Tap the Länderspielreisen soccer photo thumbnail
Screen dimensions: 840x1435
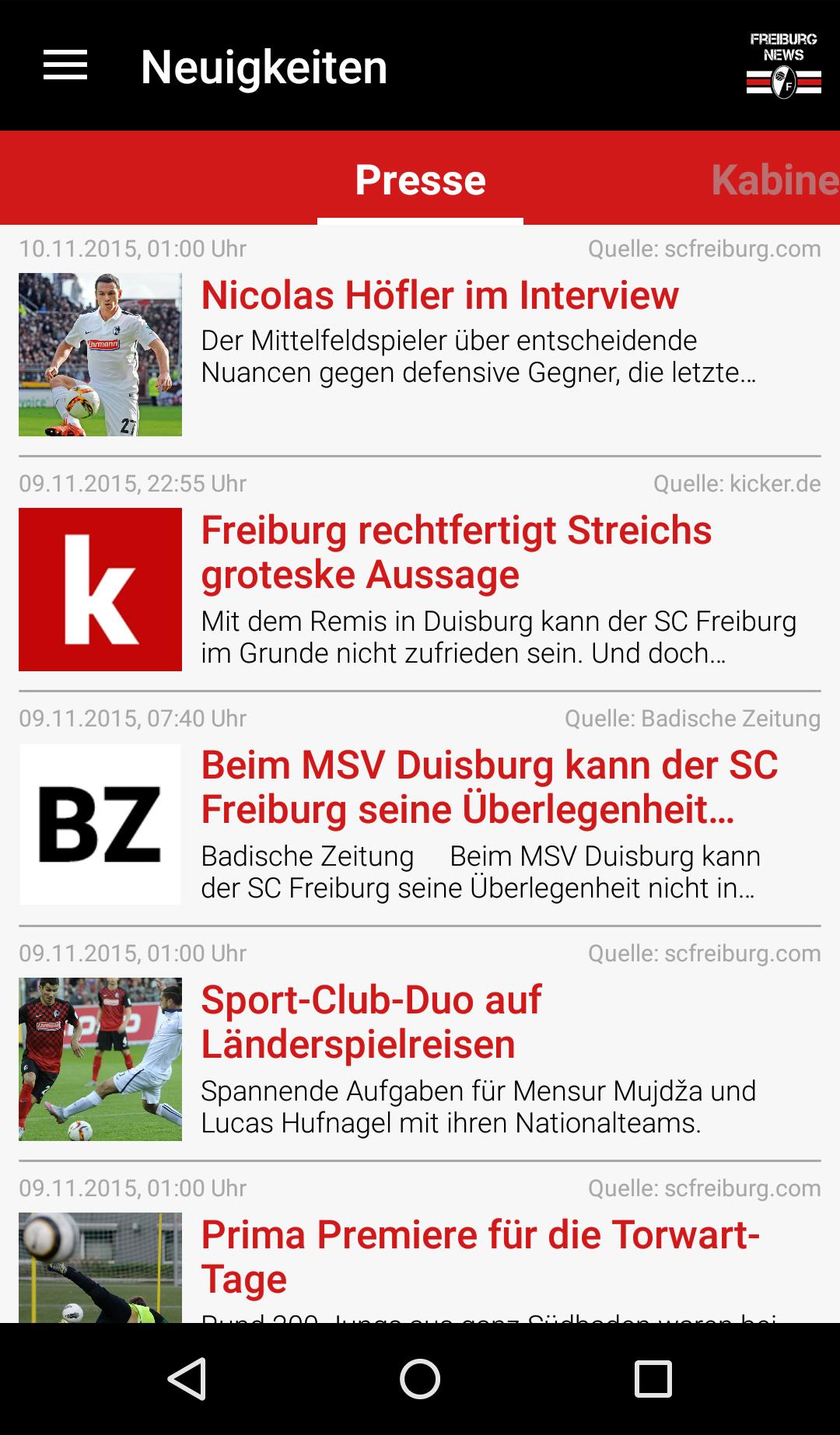coord(100,1059)
